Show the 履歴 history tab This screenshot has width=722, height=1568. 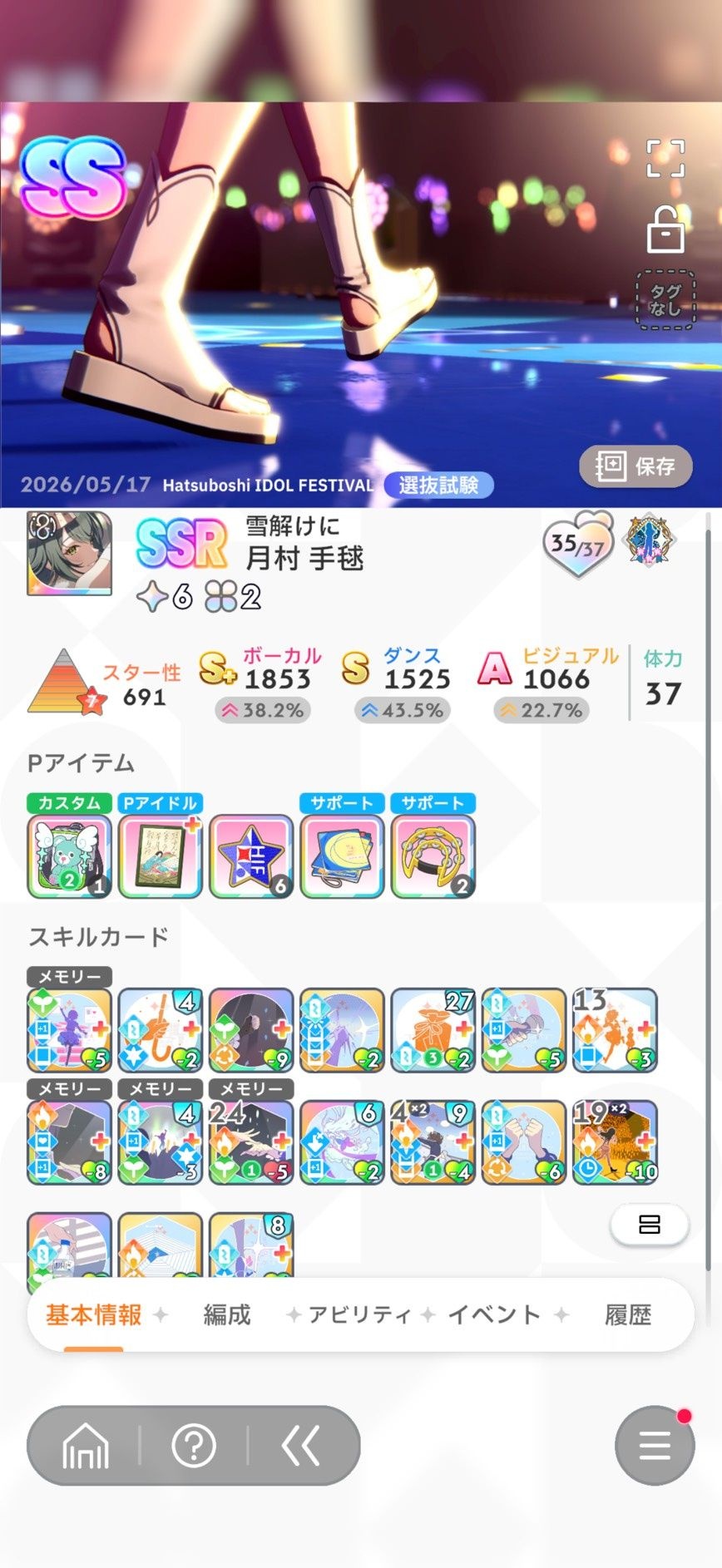tap(628, 1314)
